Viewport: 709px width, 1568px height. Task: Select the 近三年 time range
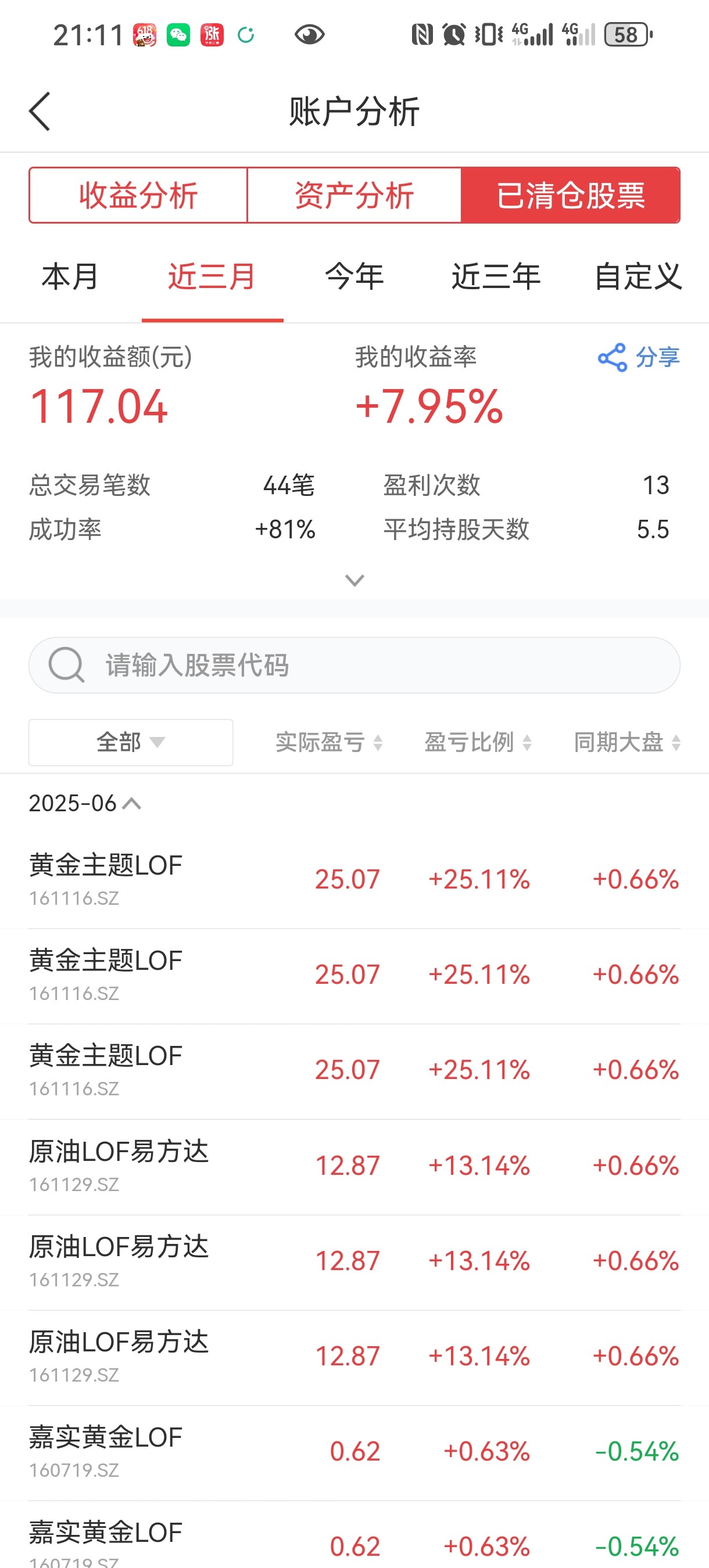click(x=496, y=277)
